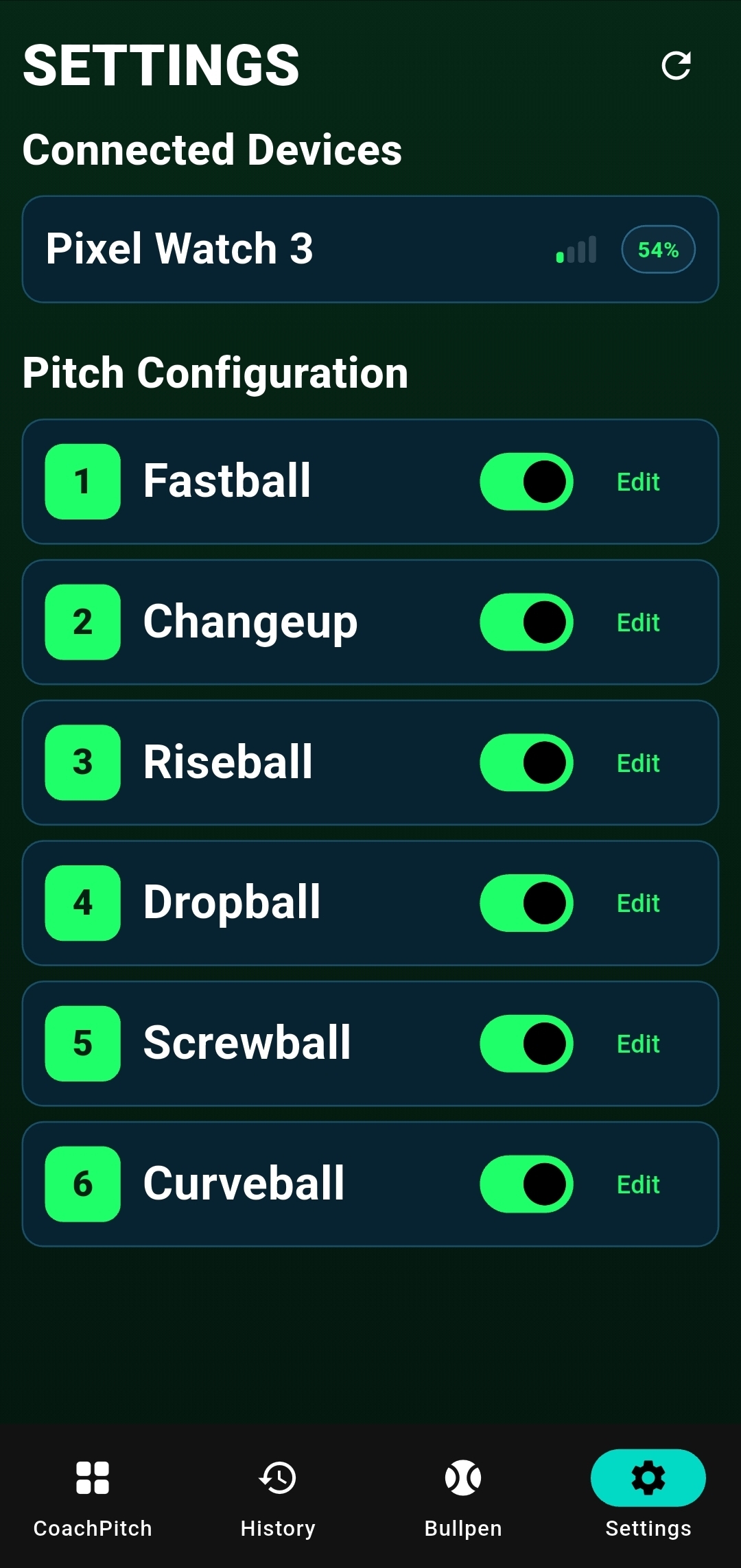Toggle off the Changeup pitch
Screen dimensions: 741x1568
pos(528,623)
